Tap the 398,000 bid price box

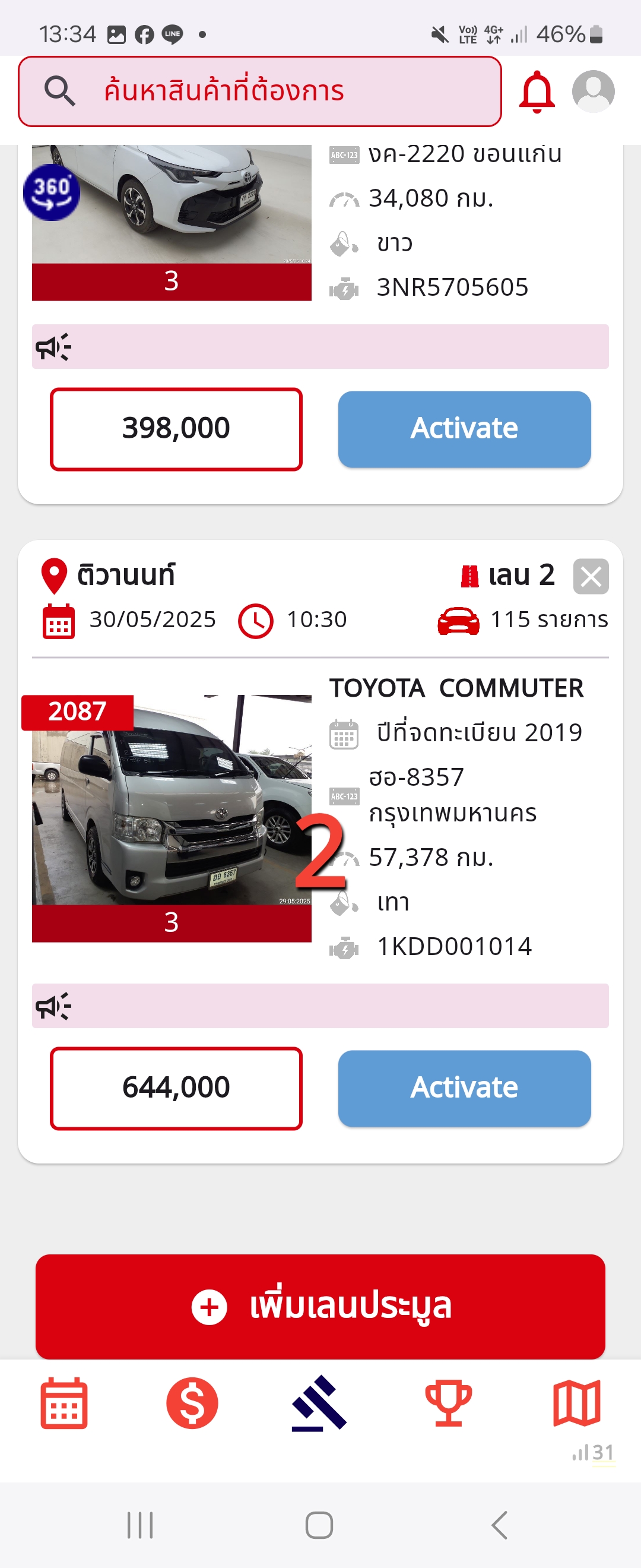coord(176,428)
